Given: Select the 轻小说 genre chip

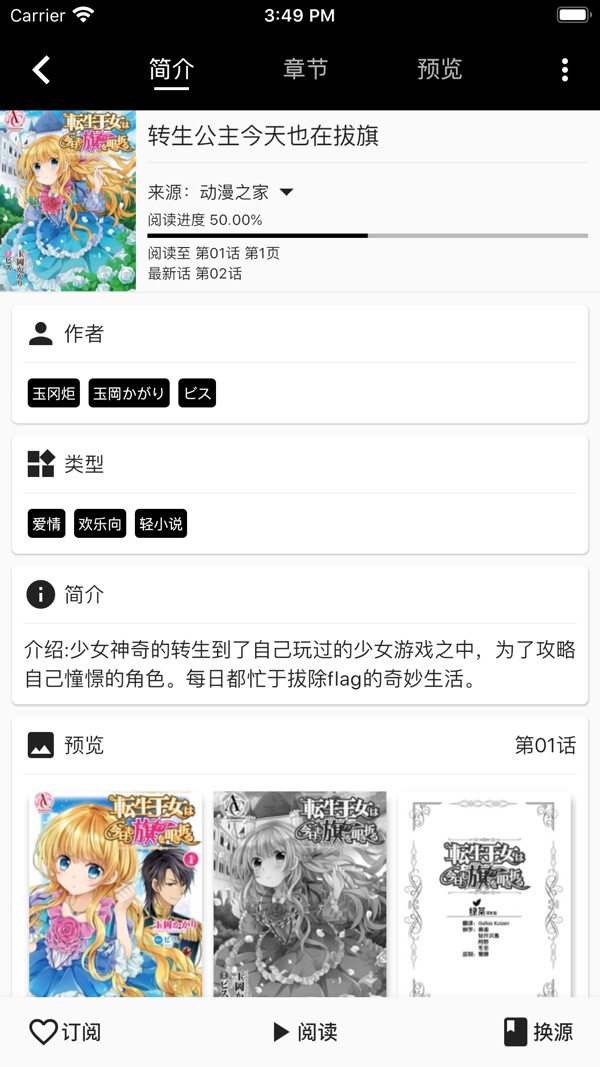Looking at the screenshot, I should point(161,523).
